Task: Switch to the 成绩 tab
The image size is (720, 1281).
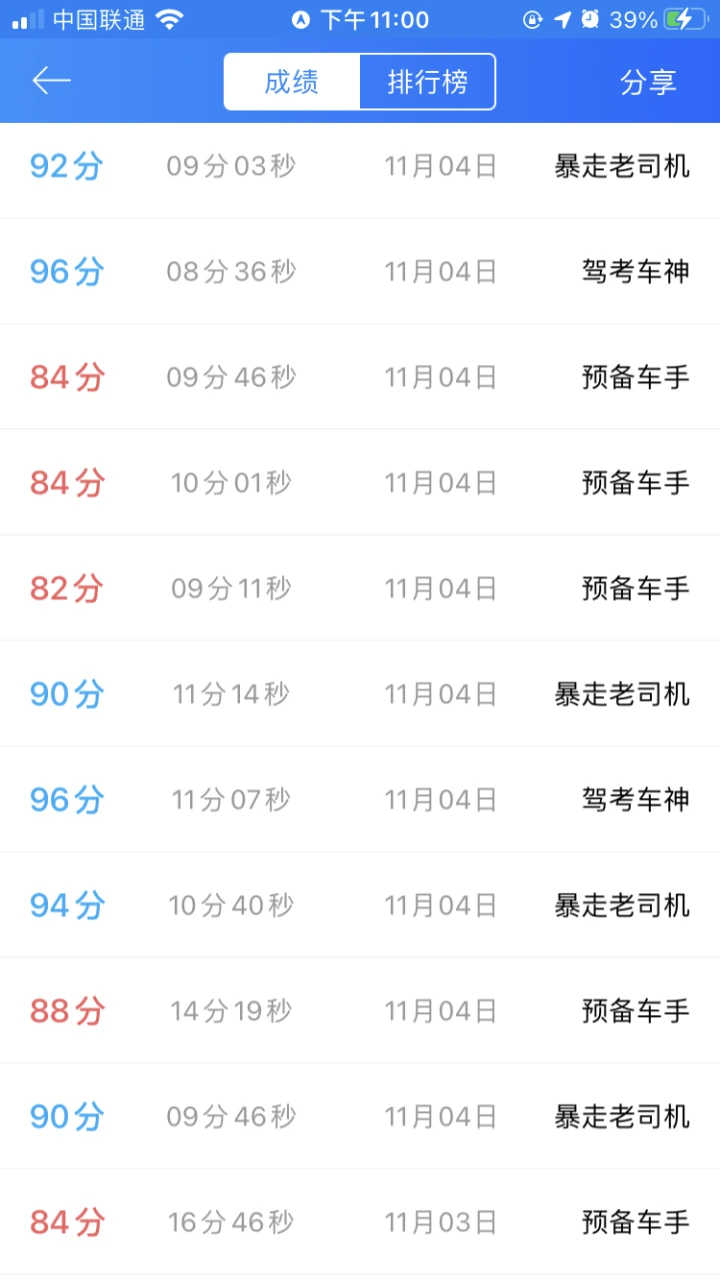Action: tap(292, 82)
